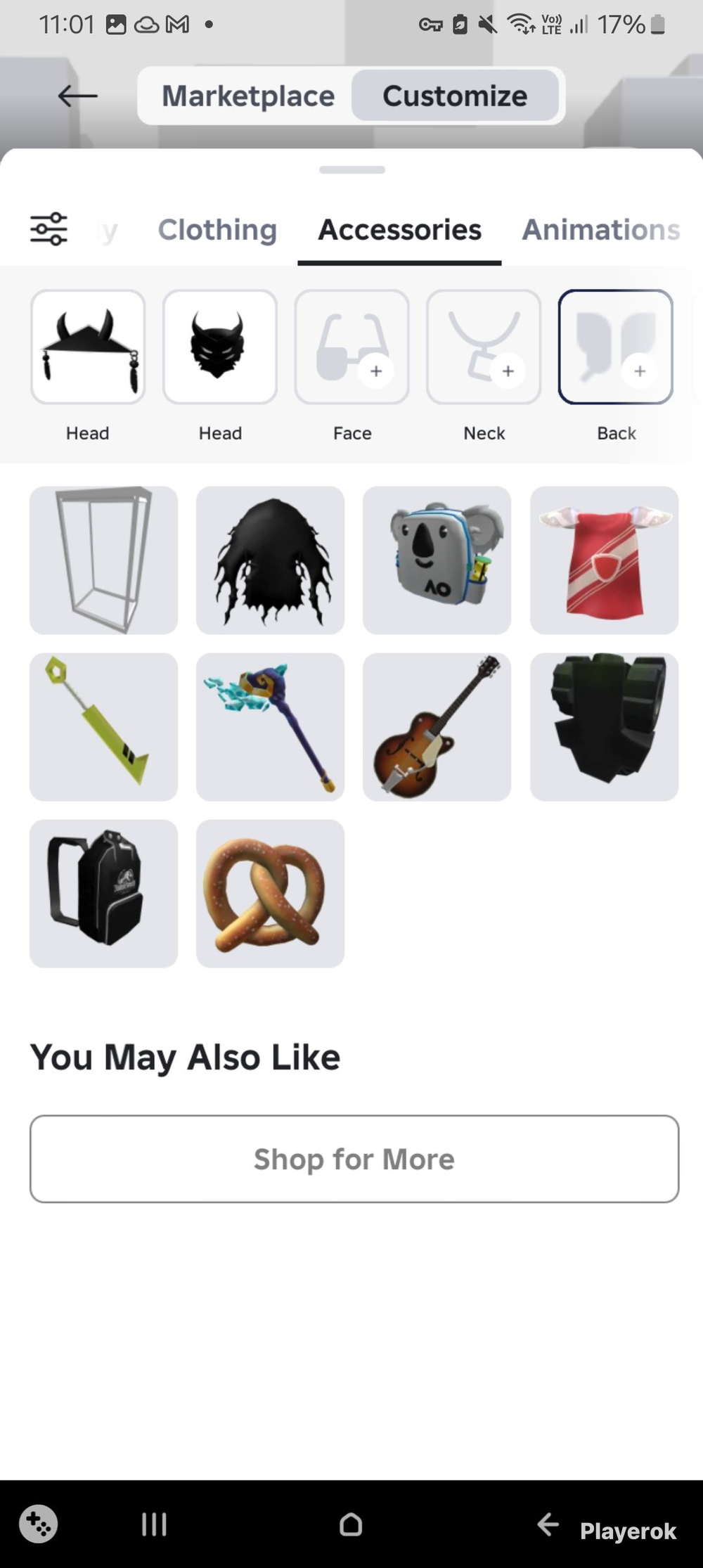
Task: Switch to the Marketplace segment
Action: pos(247,96)
